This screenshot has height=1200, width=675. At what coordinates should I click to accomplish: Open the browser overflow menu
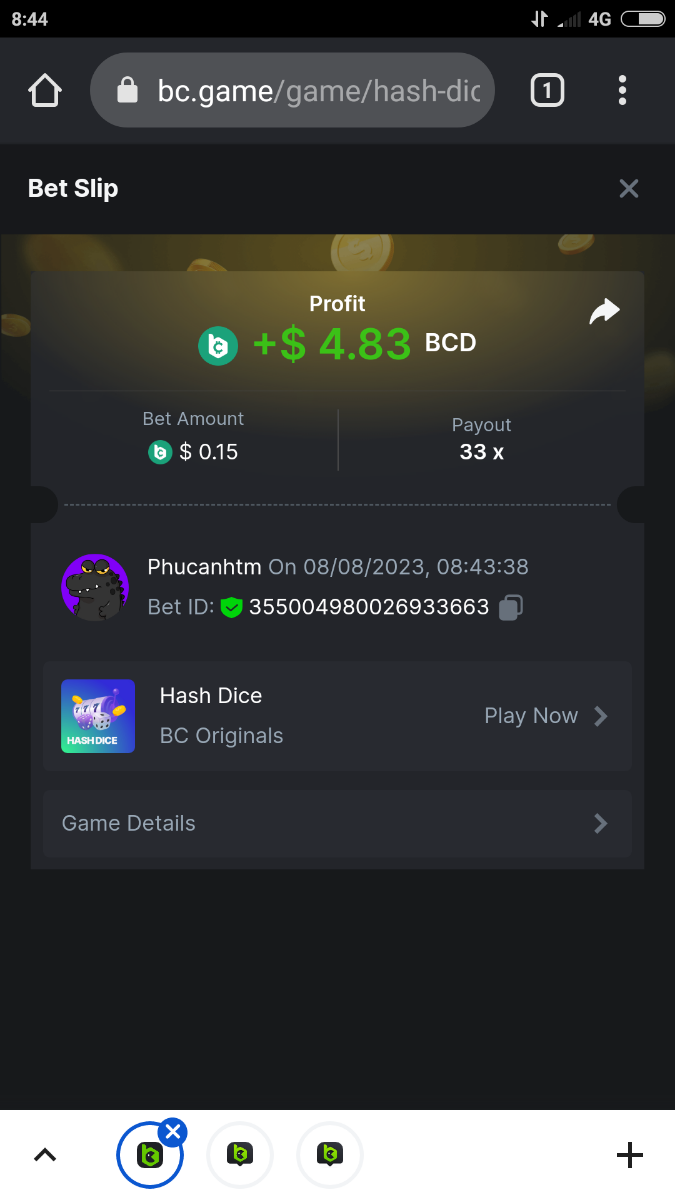(x=622, y=91)
